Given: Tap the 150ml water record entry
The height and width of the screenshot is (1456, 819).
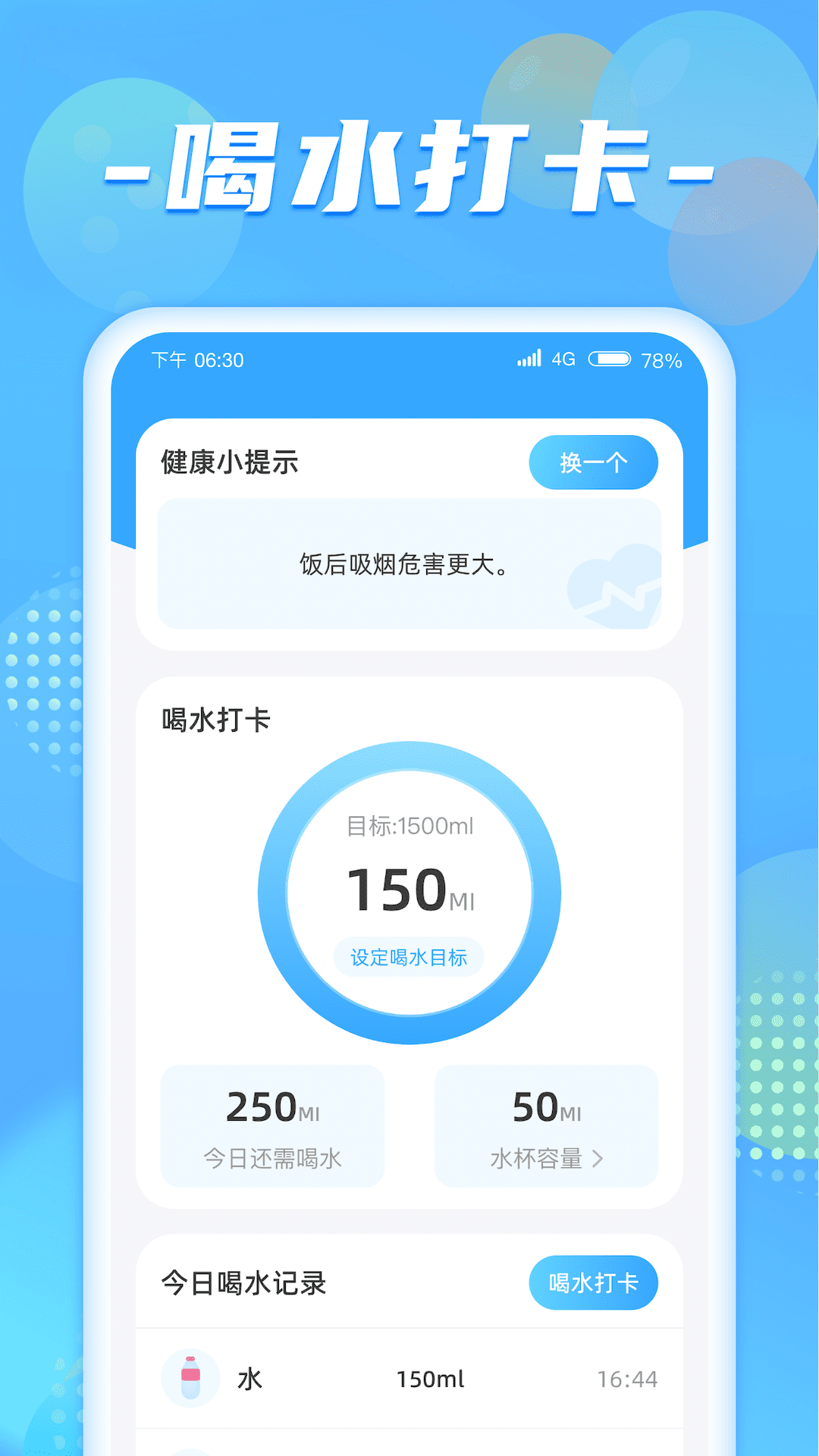Looking at the screenshot, I should coord(428,1379).
